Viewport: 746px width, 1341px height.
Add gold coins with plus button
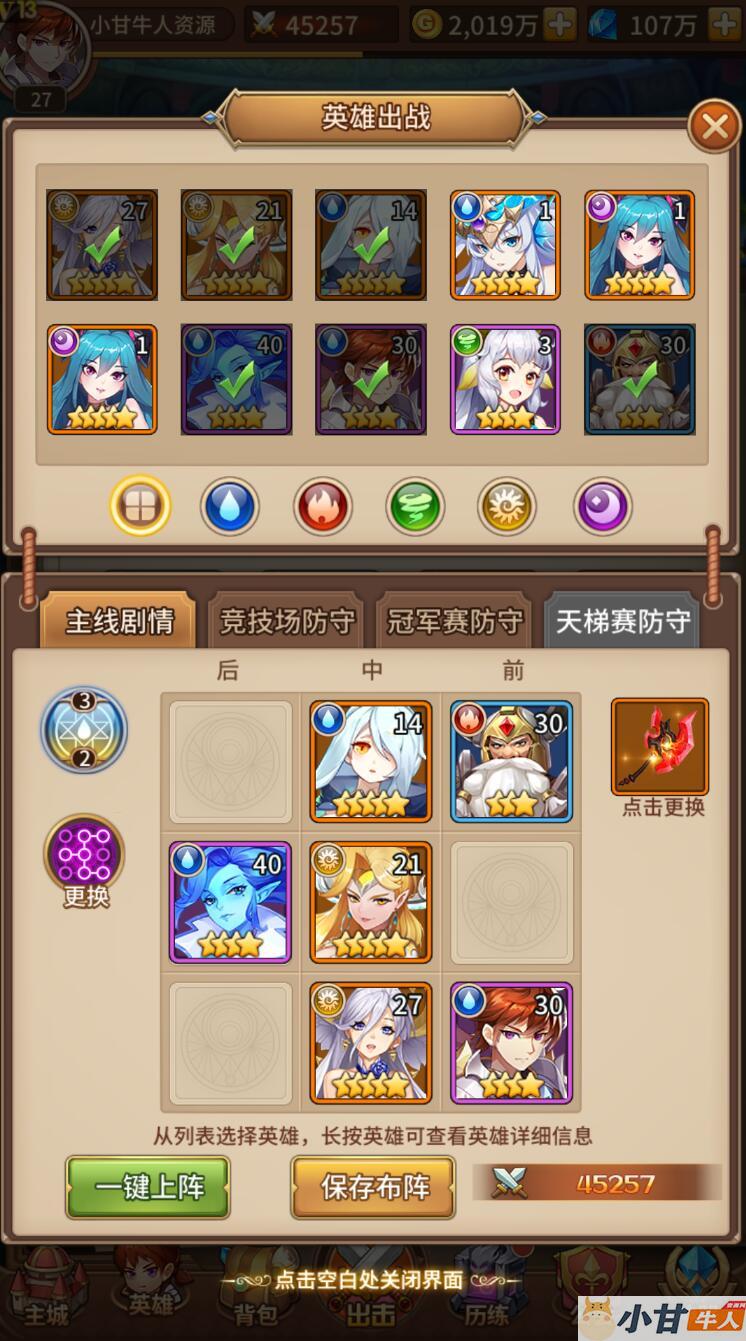[561, 23]
